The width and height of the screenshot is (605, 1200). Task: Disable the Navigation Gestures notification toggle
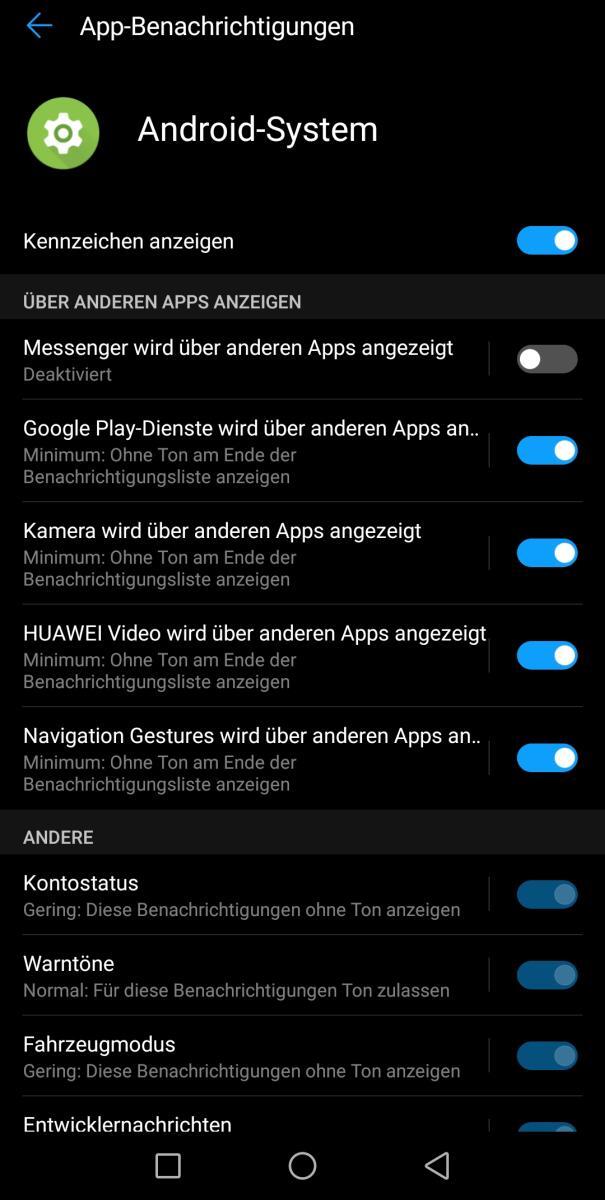(546, 758)
